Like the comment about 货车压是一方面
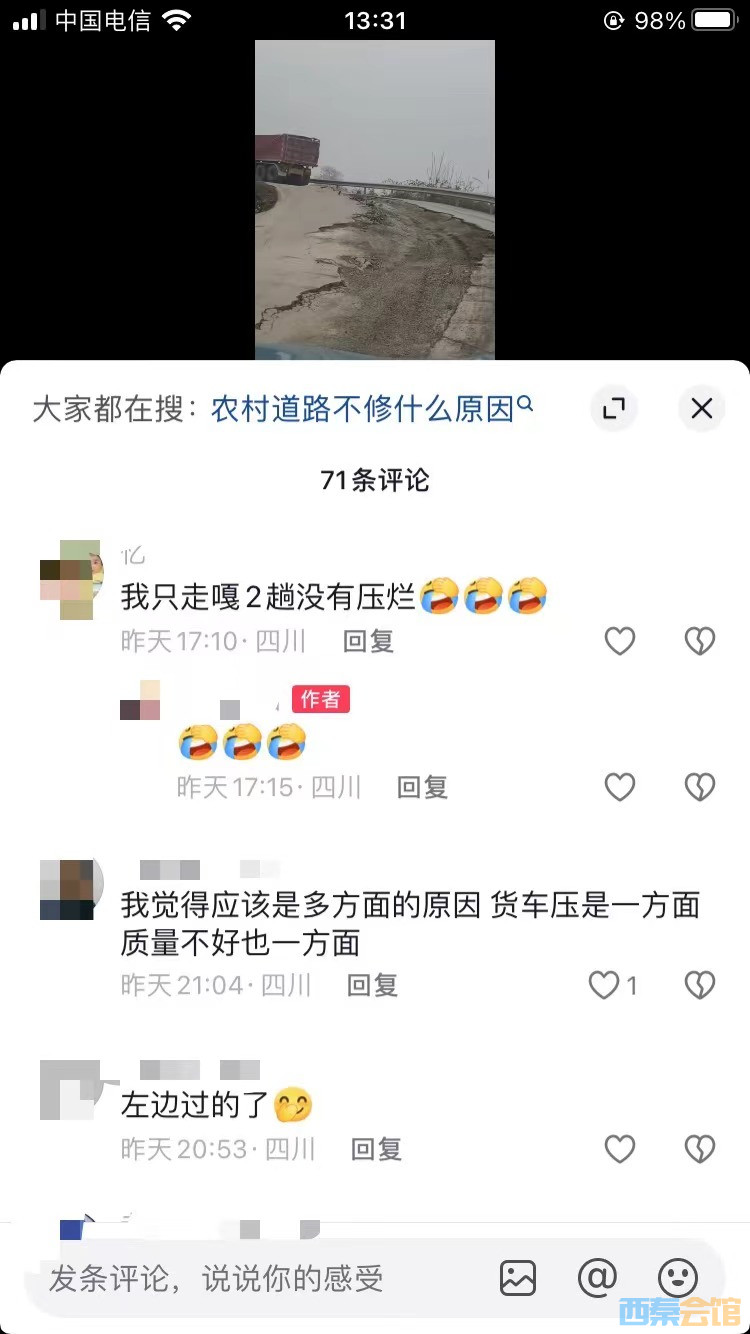Image resolution: width=750 pixels, height=1334 pixels. click(x=605, y=986)
